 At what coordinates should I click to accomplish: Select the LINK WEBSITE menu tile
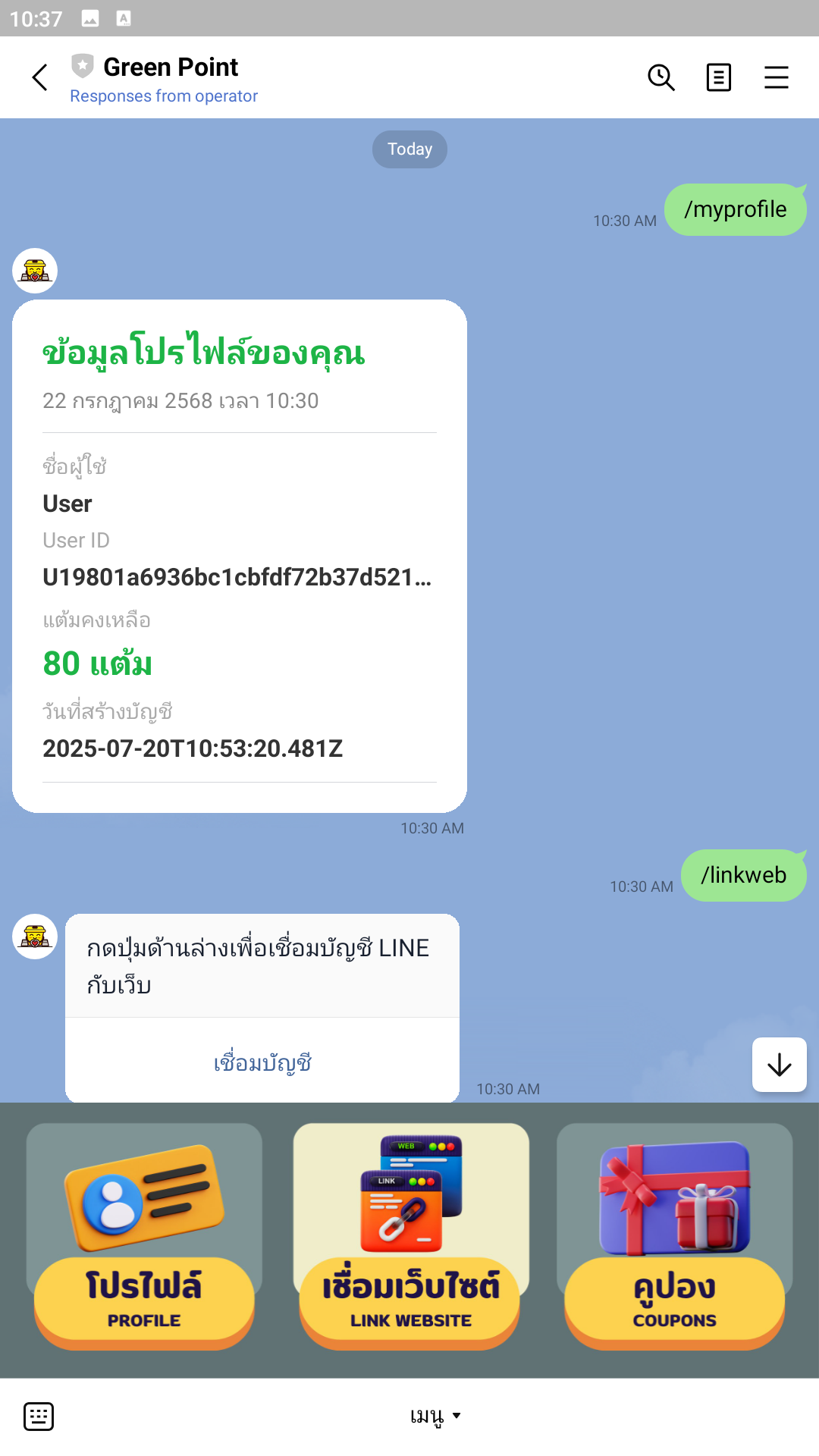410,1236
